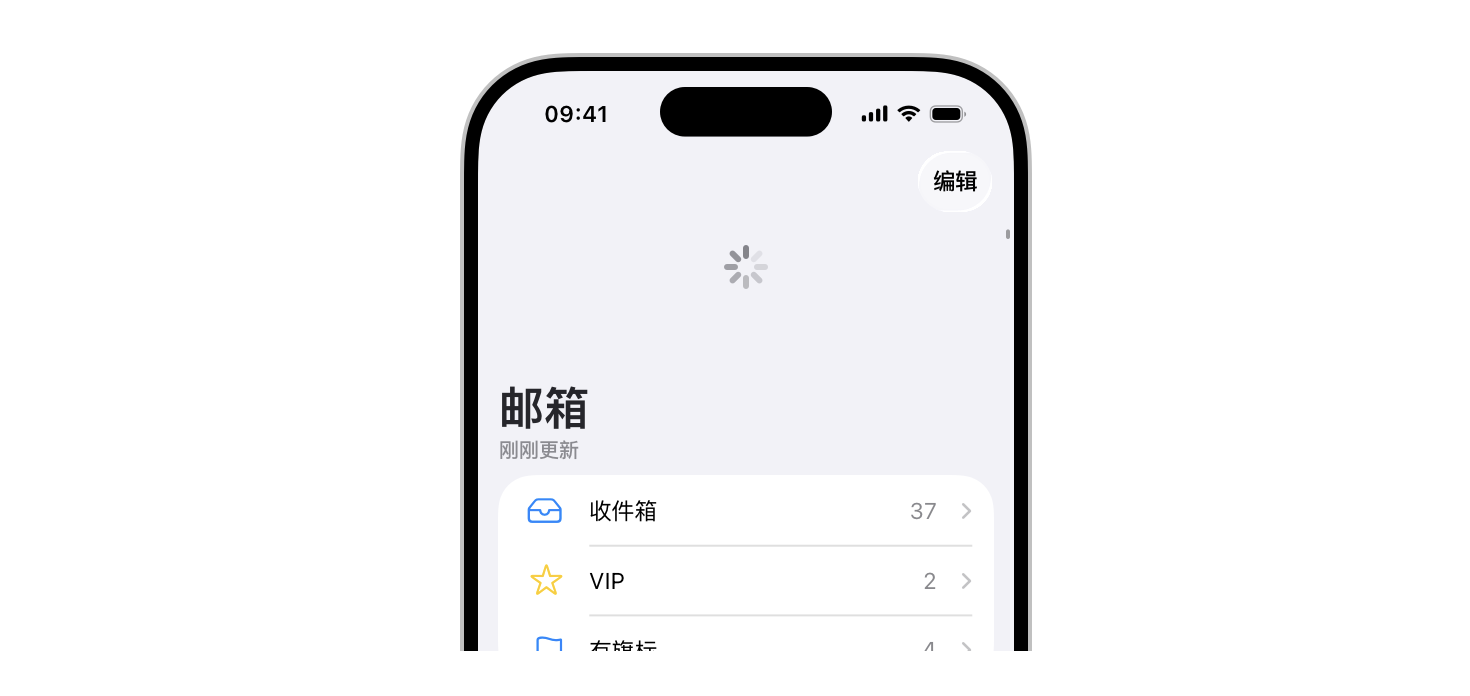Tap the 编辑 button

(x=954, y=181)
